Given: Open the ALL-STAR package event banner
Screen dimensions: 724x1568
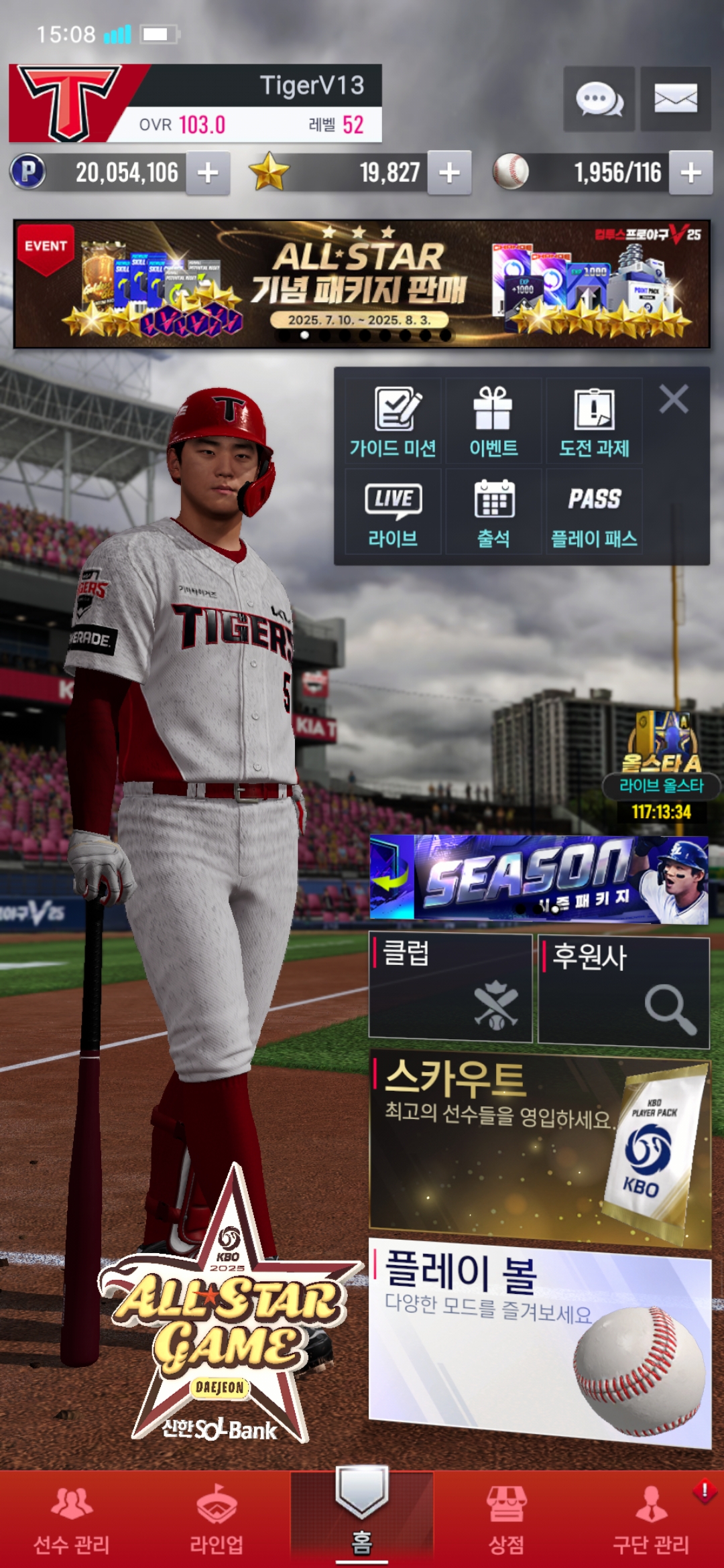Looking at the screenshot, I should click(x=362, y=284).
